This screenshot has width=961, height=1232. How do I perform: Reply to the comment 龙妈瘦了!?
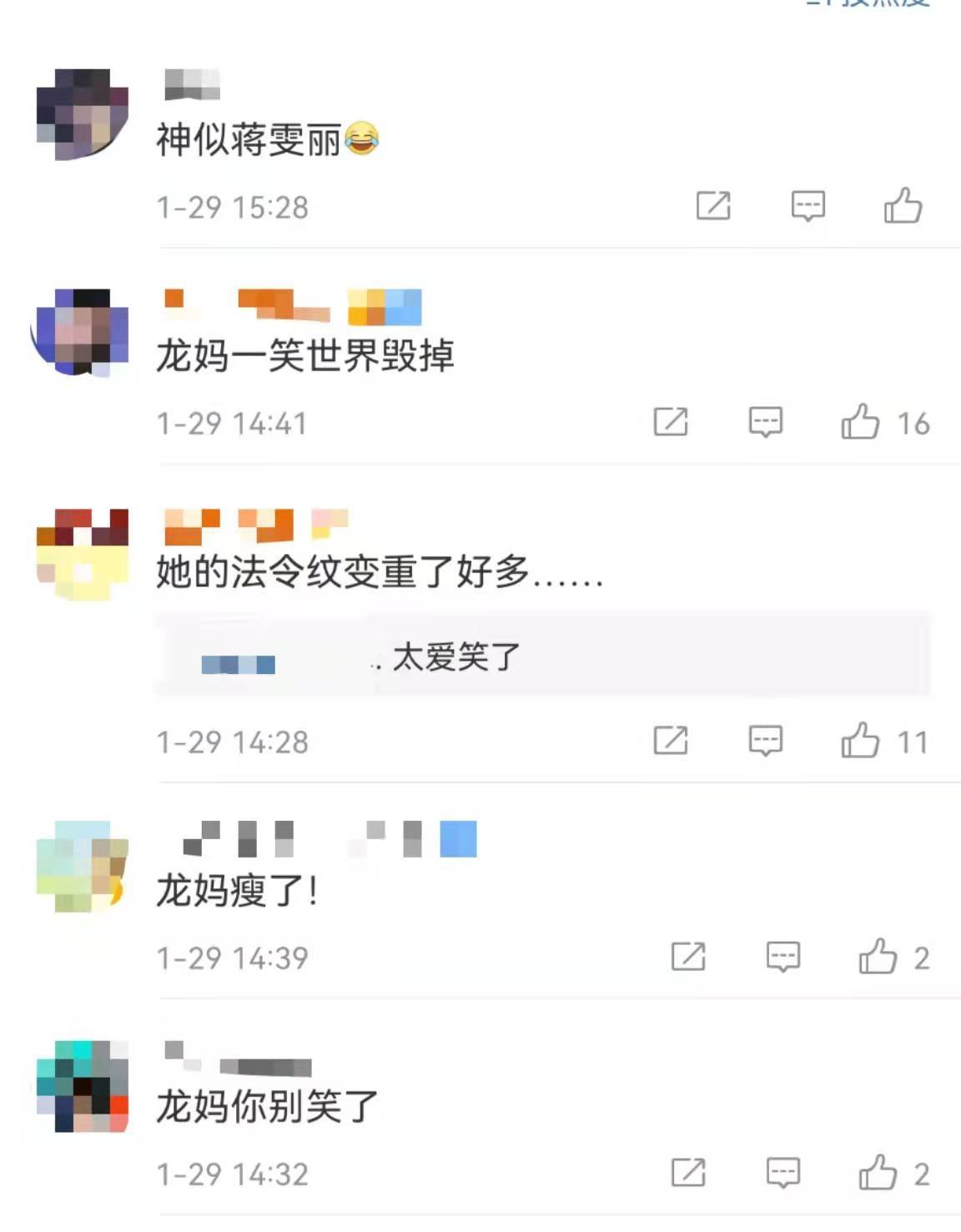coord(782,957)
